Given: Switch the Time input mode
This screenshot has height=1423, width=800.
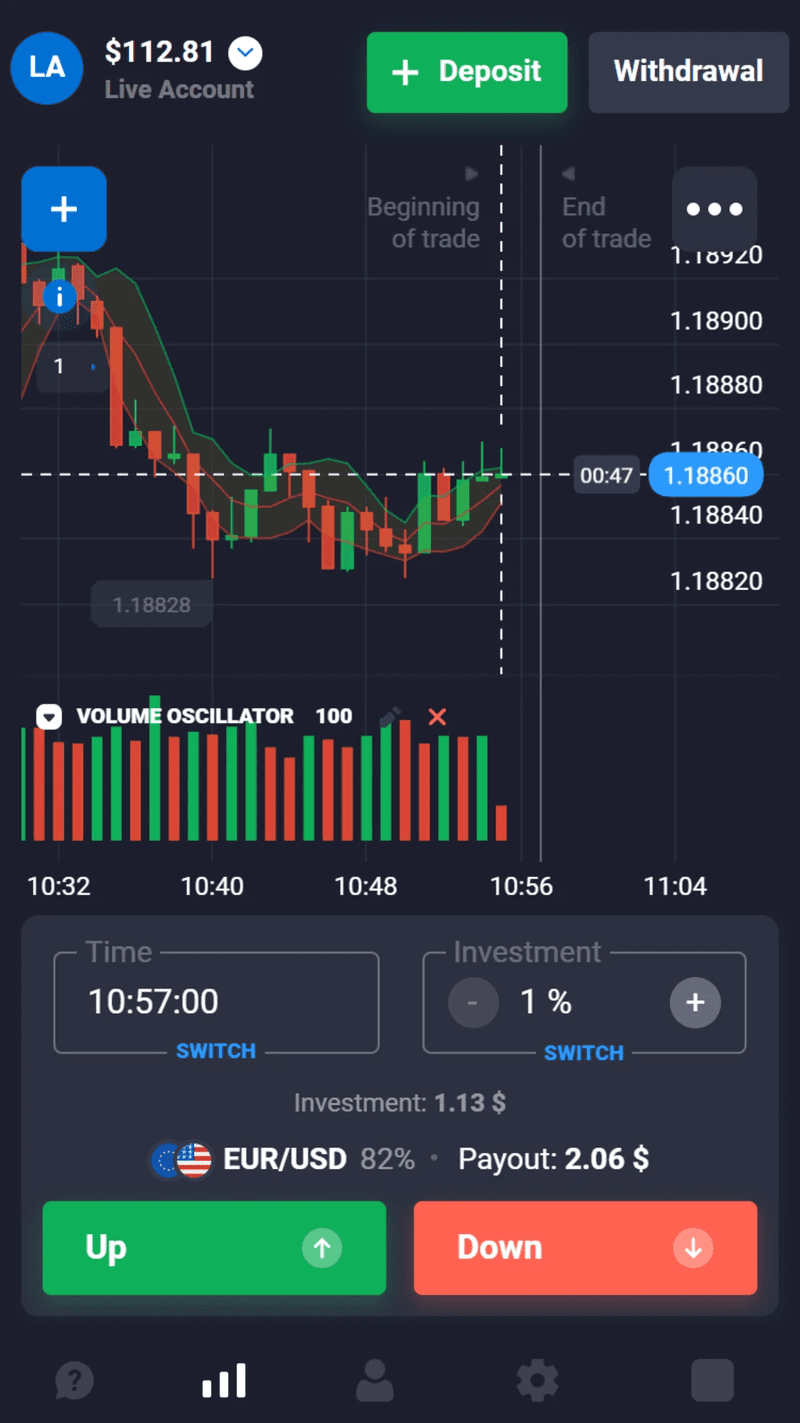Looking at the screenshot, I should tap(215, 1051).
